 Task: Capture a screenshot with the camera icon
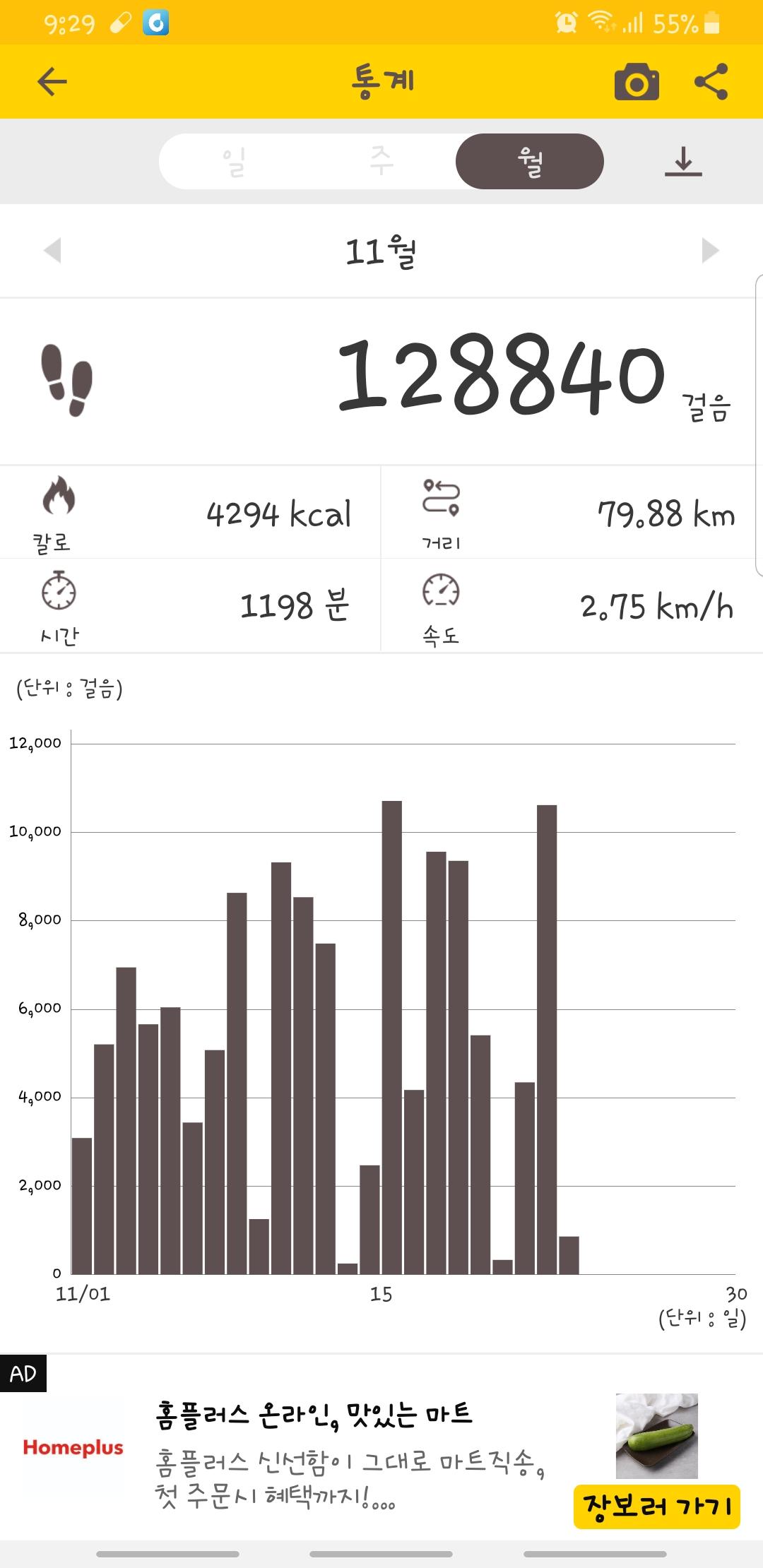tap(637, 82)
